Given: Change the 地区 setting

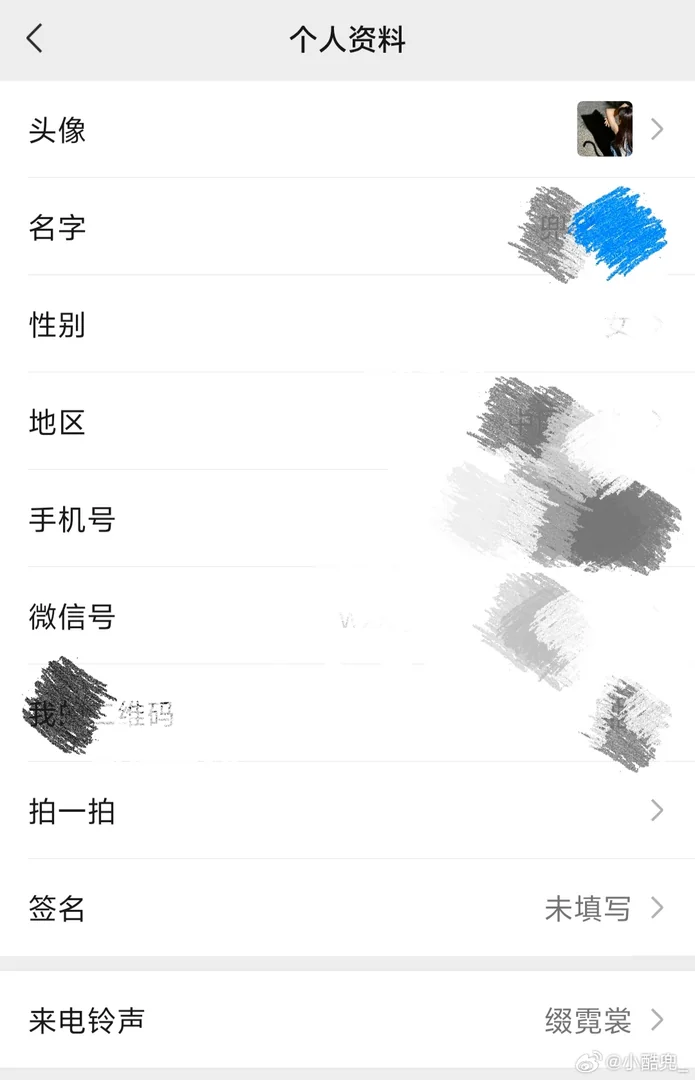Looking at the screenshot, I should point(347,422).
